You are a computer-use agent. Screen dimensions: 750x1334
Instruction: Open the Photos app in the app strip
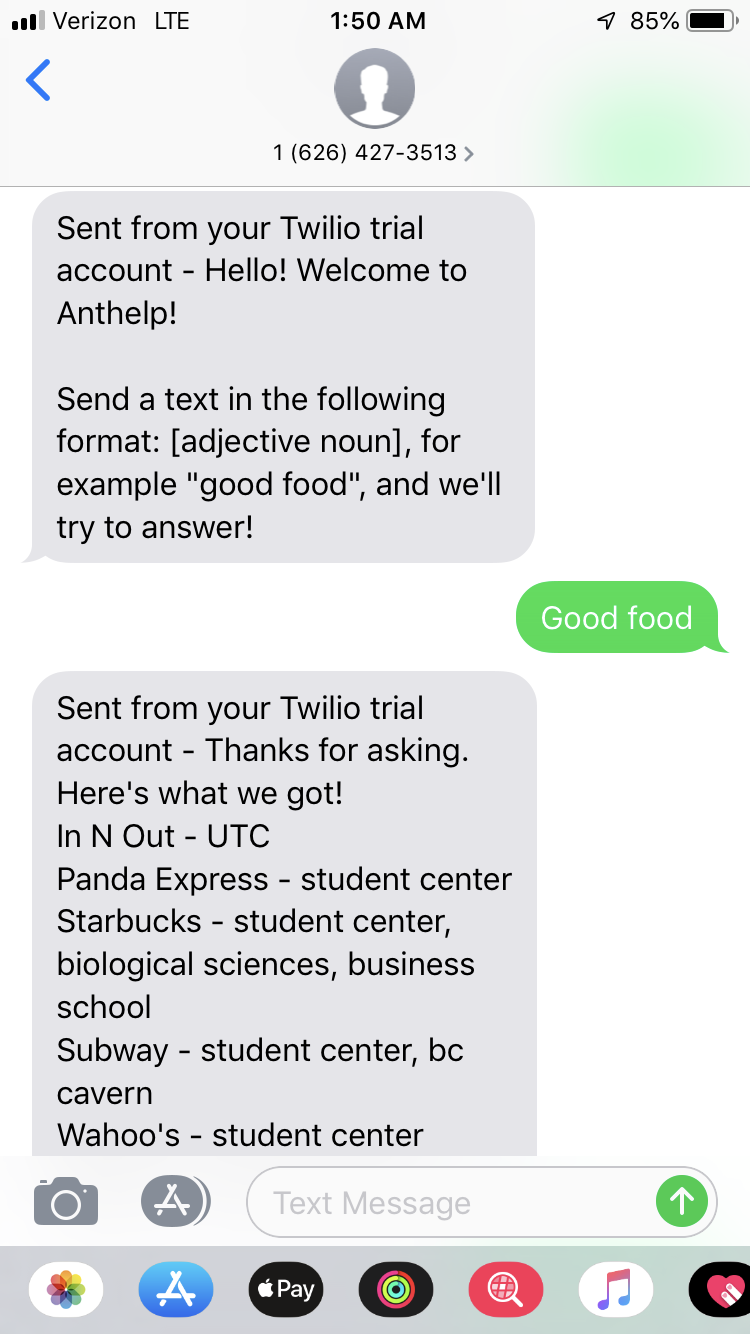tap(66, 1290)
